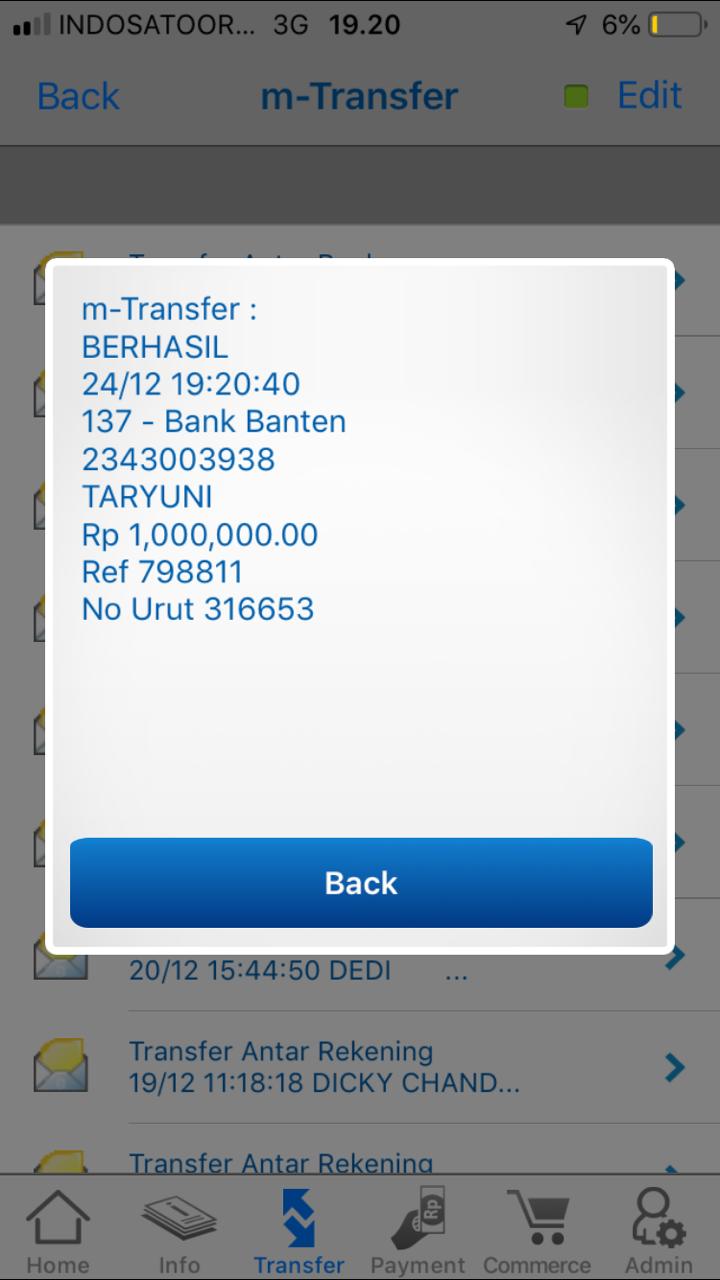Go to the Payment tab
The image size is (720, 1280).
tap(418, 1230)
